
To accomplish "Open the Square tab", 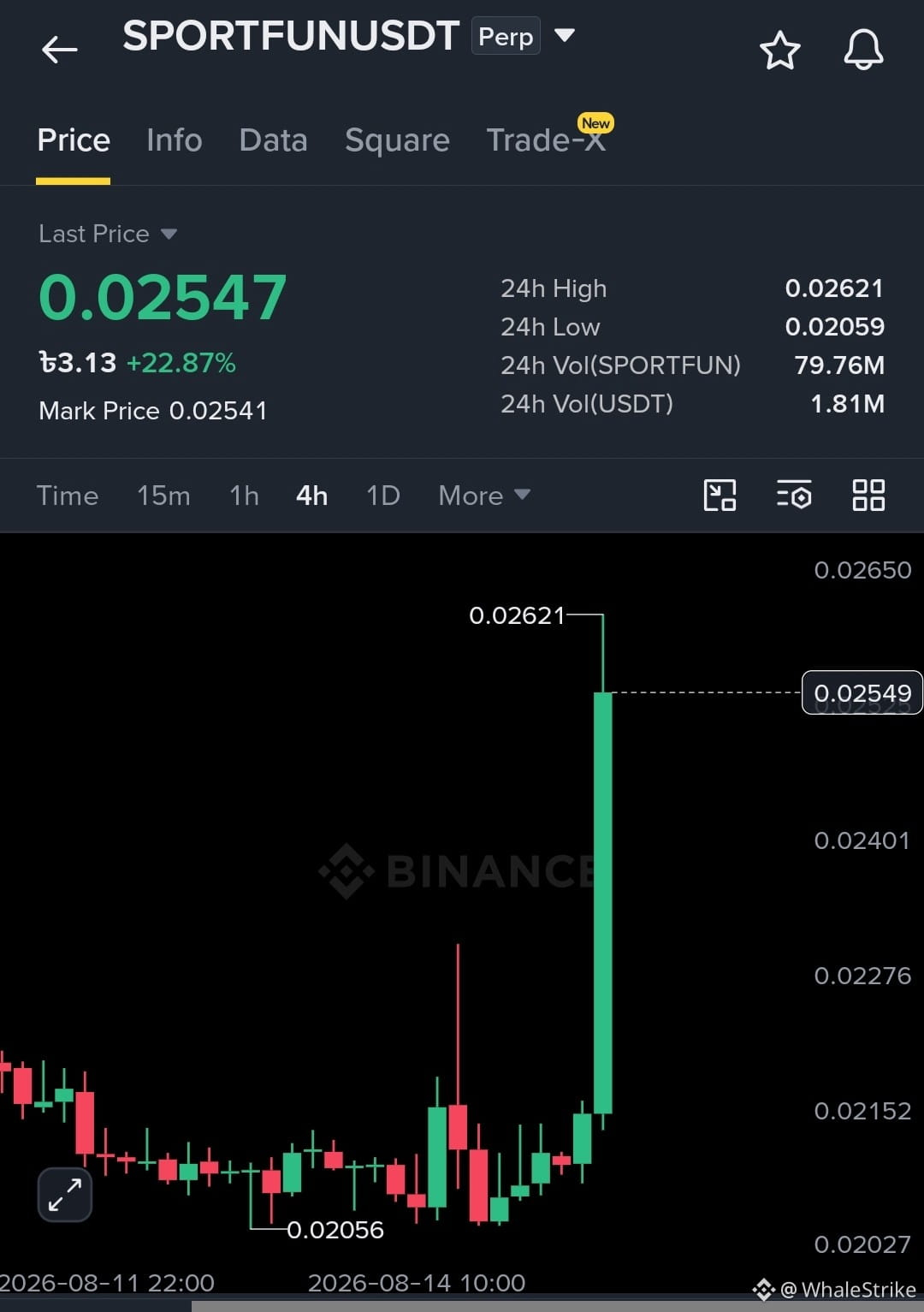I will pos(397,140).
